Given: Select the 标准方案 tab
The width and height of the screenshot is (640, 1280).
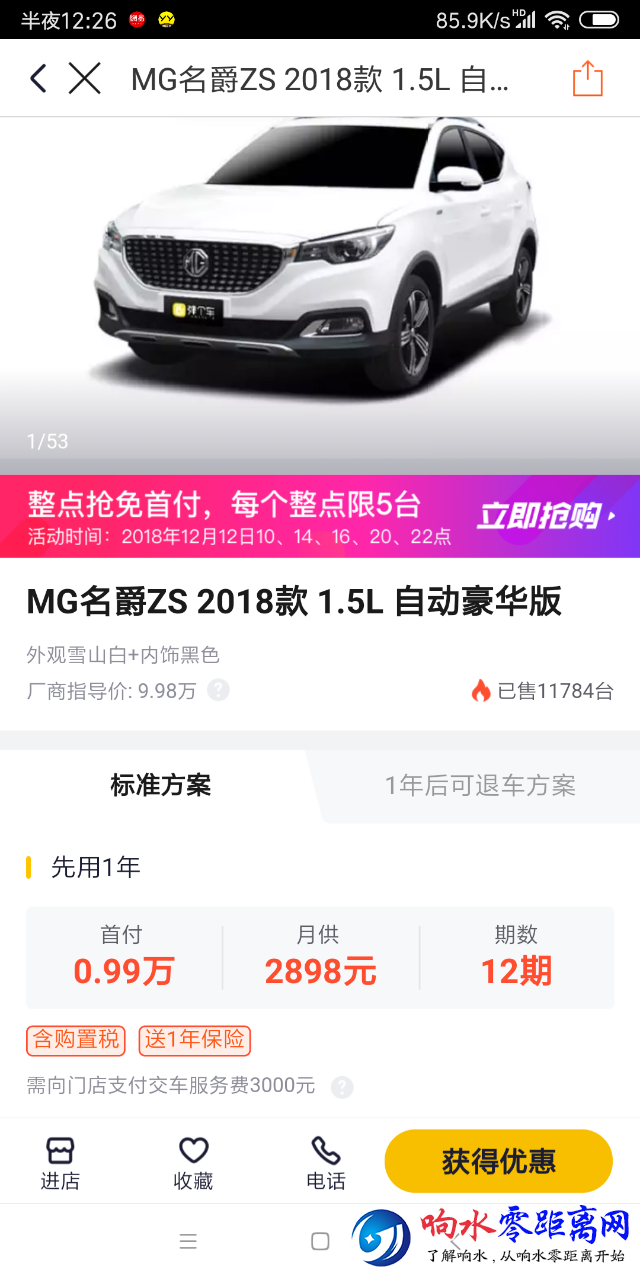Looking at the screenshot, I should [x=160, y=785].
